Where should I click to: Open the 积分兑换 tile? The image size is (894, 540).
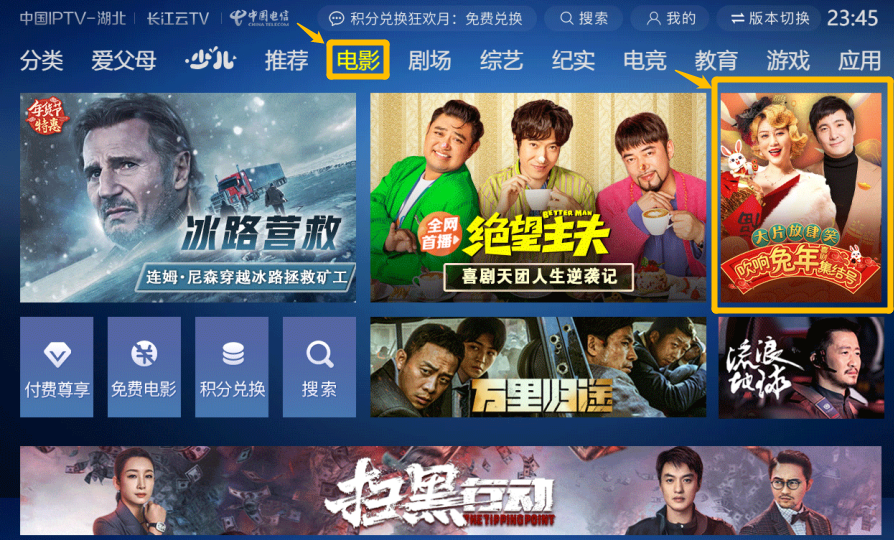click(232, 368)
